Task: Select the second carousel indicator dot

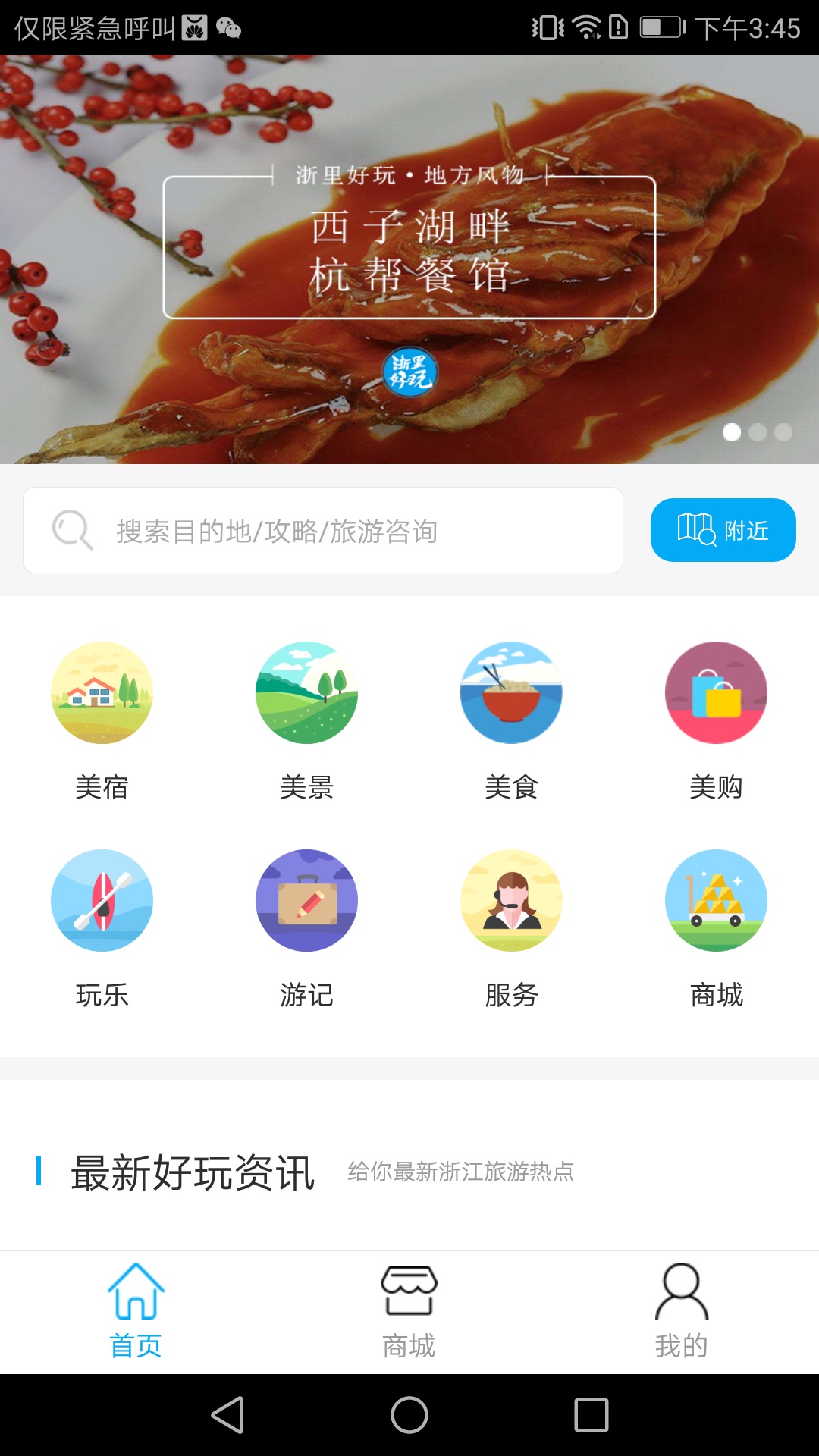Action: point(758,432)
